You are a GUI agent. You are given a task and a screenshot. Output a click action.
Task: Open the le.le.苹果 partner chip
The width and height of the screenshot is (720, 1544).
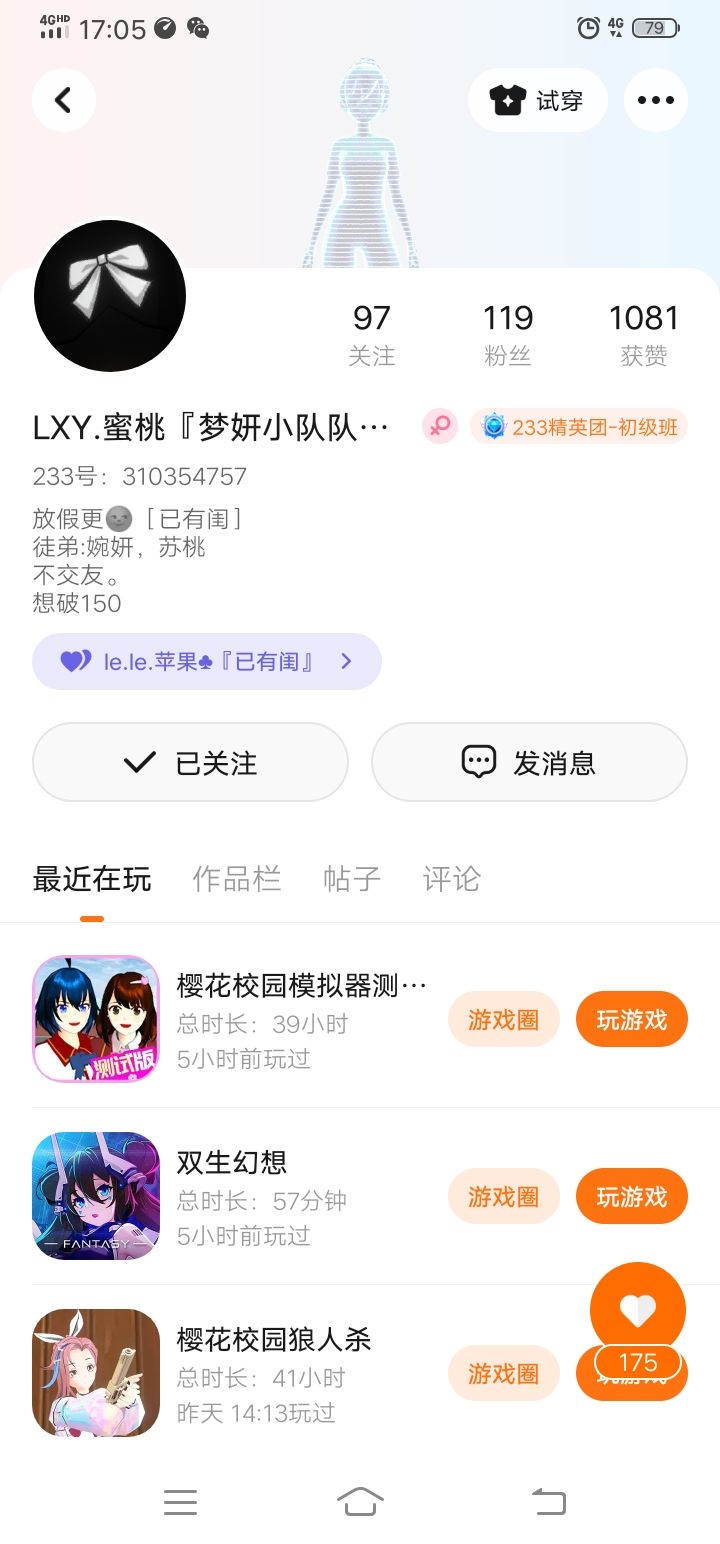[x=207, y=661]
